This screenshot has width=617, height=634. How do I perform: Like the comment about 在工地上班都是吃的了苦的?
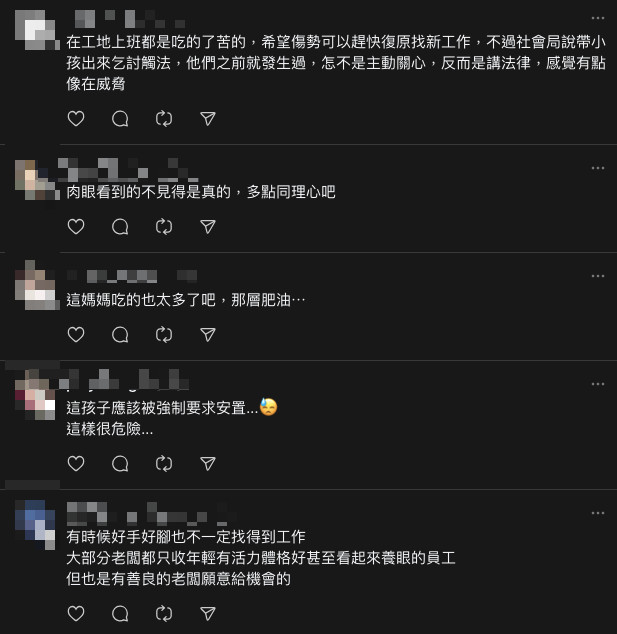tap(76, 119)
